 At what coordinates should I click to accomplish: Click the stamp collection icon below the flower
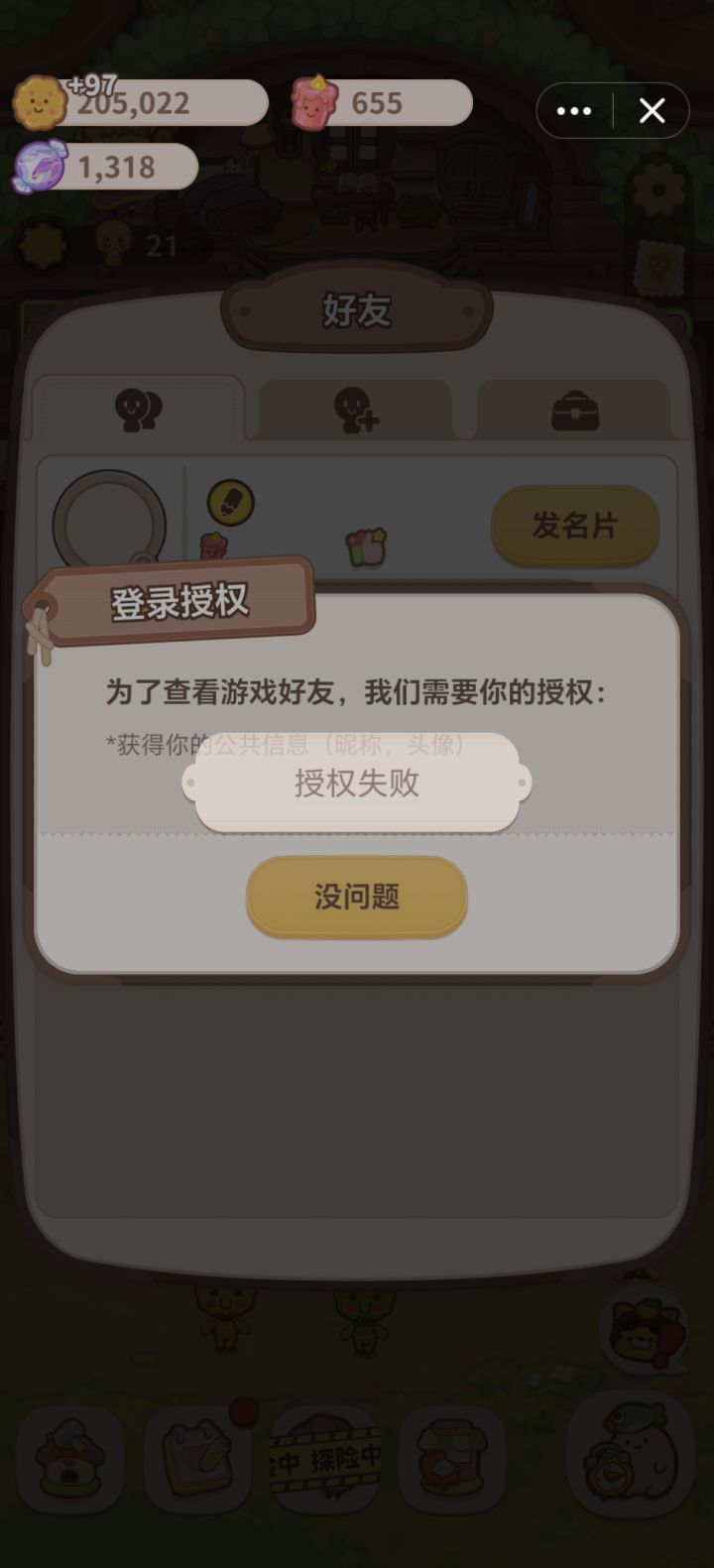pos(662,264)
